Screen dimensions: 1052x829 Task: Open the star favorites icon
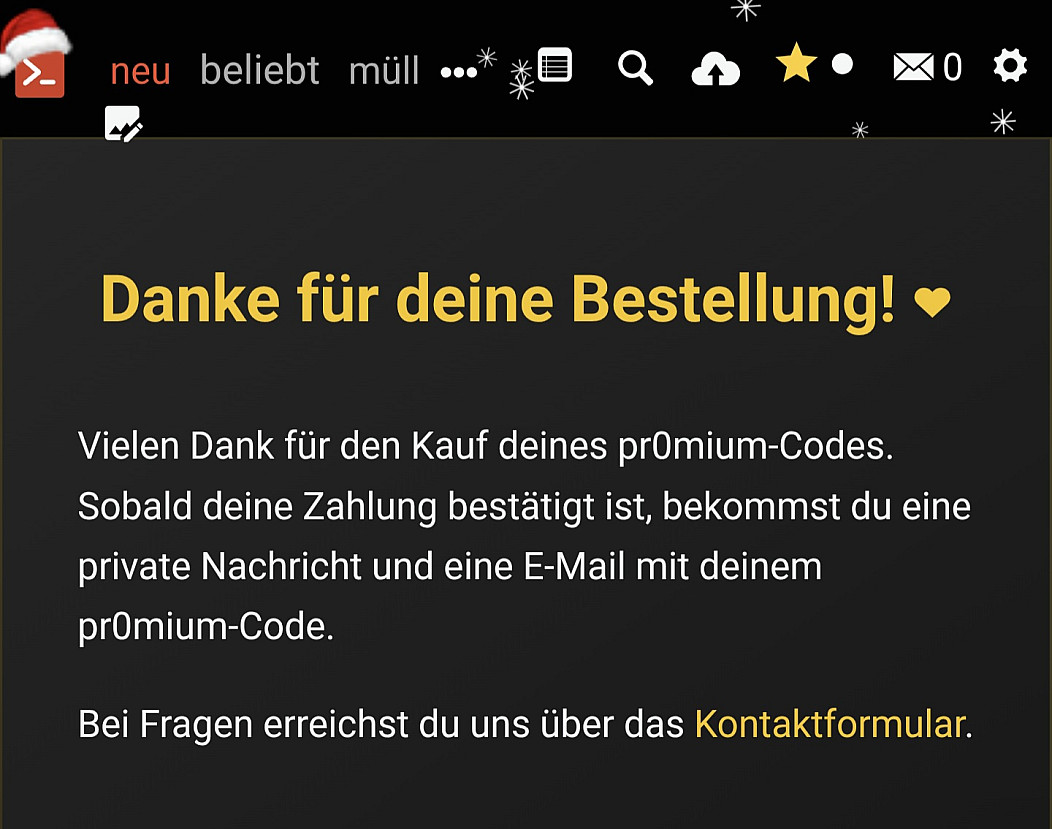[x=796, y=65]
